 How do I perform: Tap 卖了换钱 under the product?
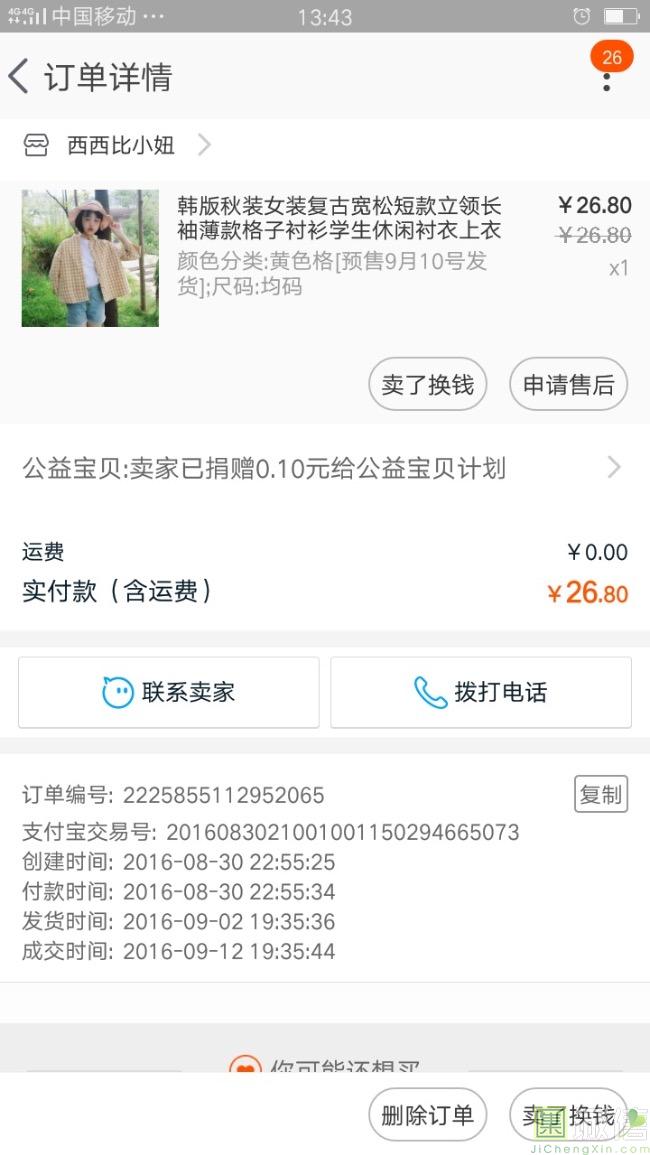pyautogui.click(x=427, y=385)
